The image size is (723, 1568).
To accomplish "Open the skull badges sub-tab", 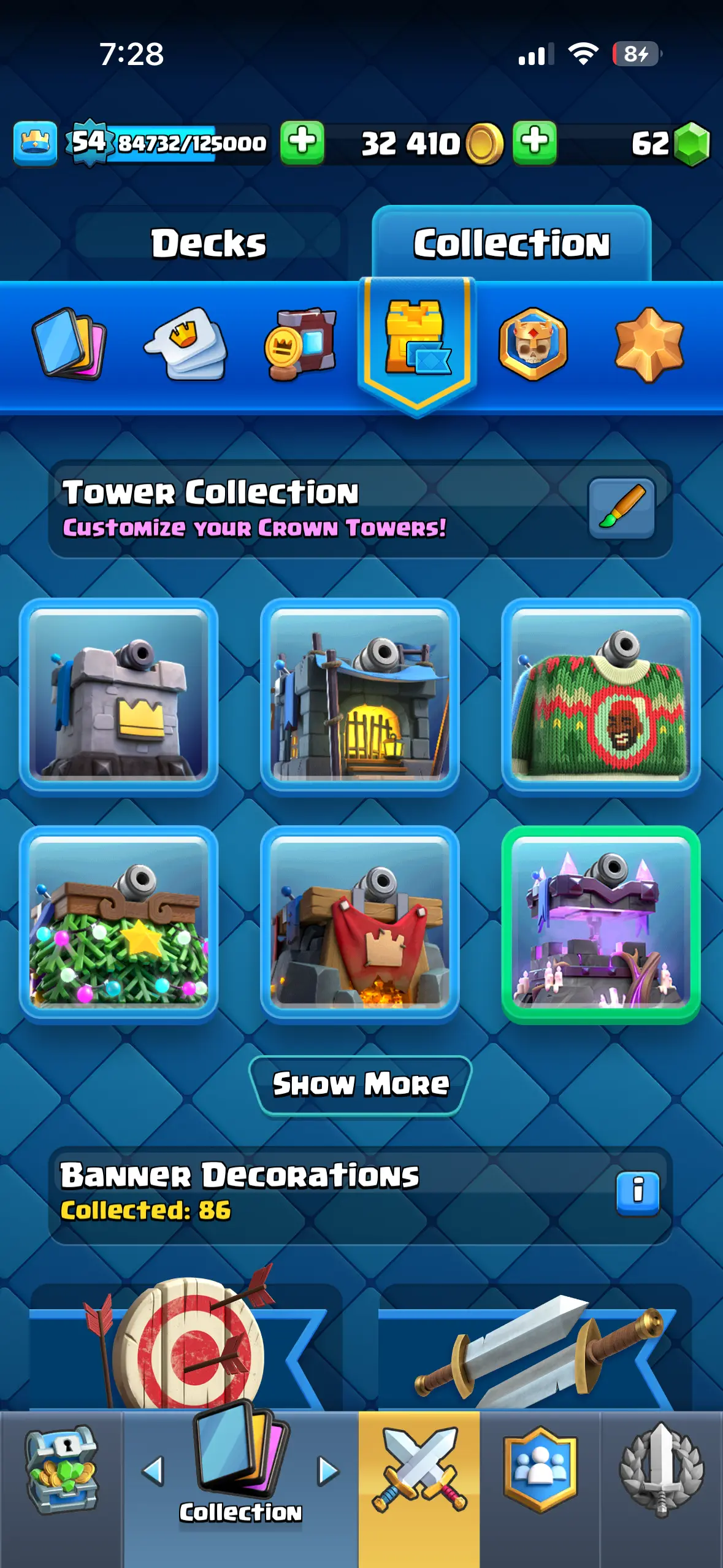I will [x=533, y=345].
